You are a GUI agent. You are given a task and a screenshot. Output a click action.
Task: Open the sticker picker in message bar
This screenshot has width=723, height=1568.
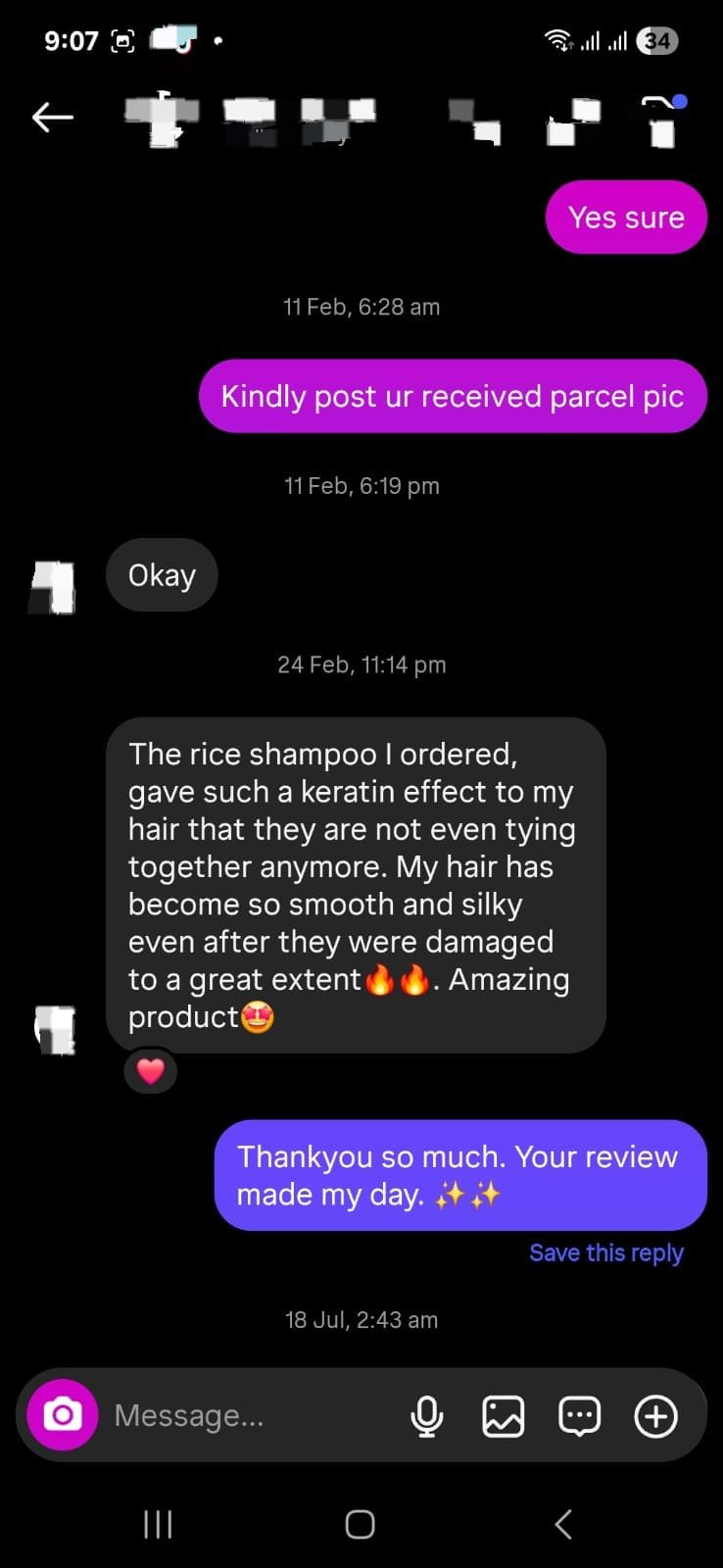pos(579,1414)
